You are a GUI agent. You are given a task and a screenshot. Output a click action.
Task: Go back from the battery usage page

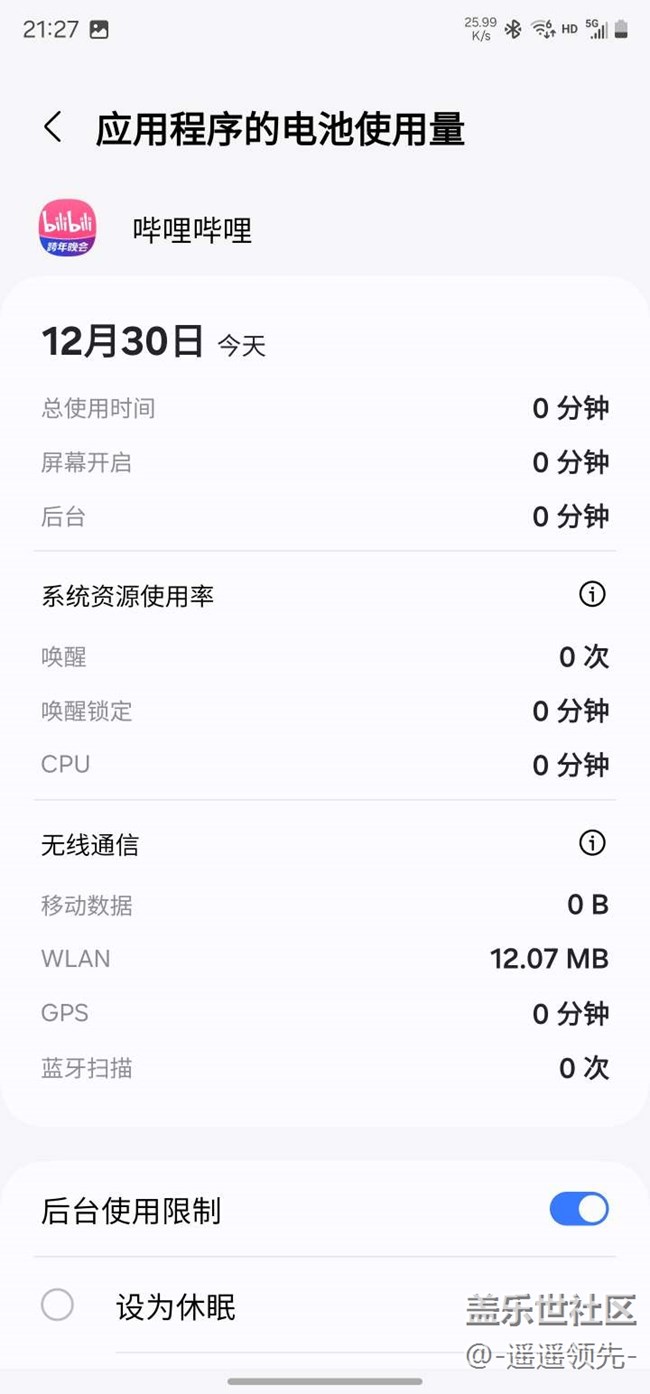(x=53, y=128)
